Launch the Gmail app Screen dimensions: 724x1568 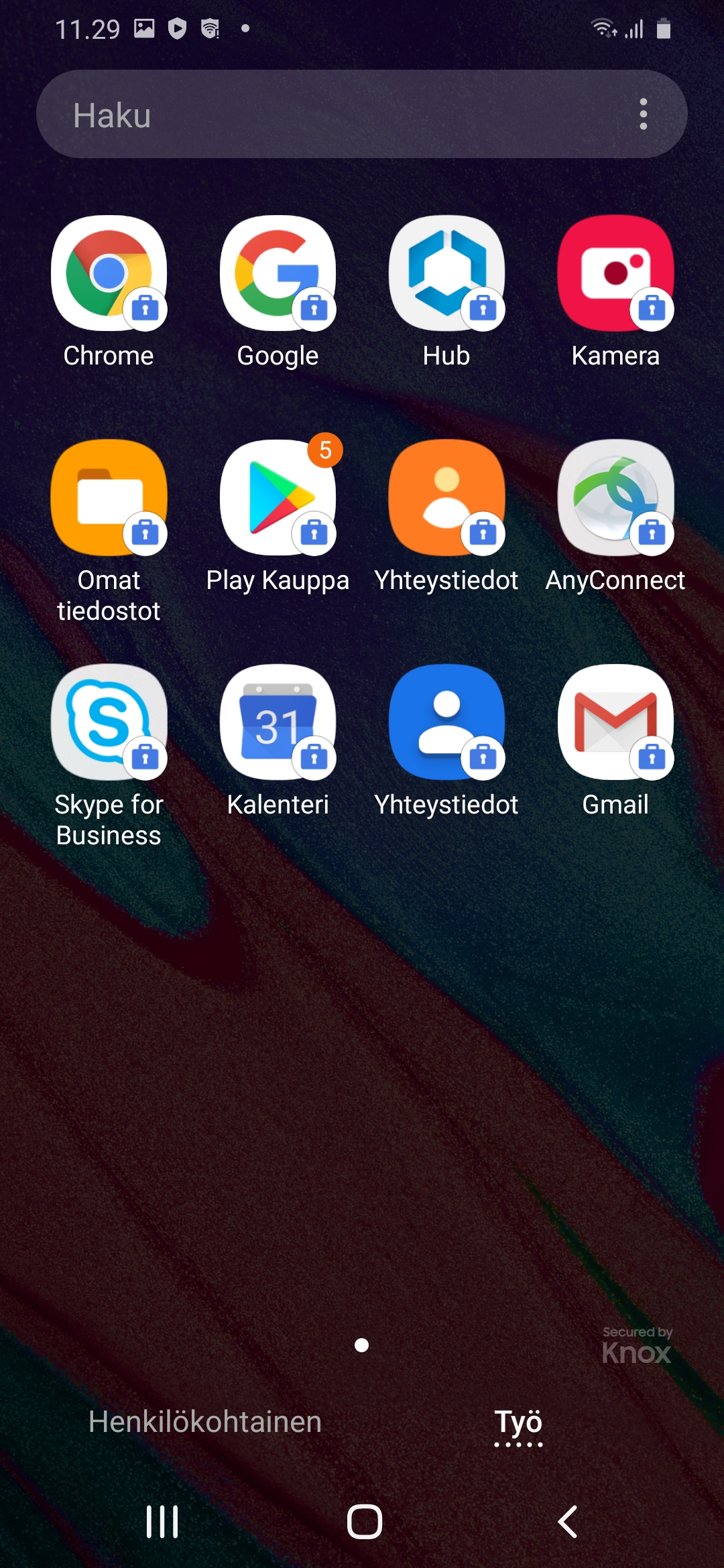point(615,722)
